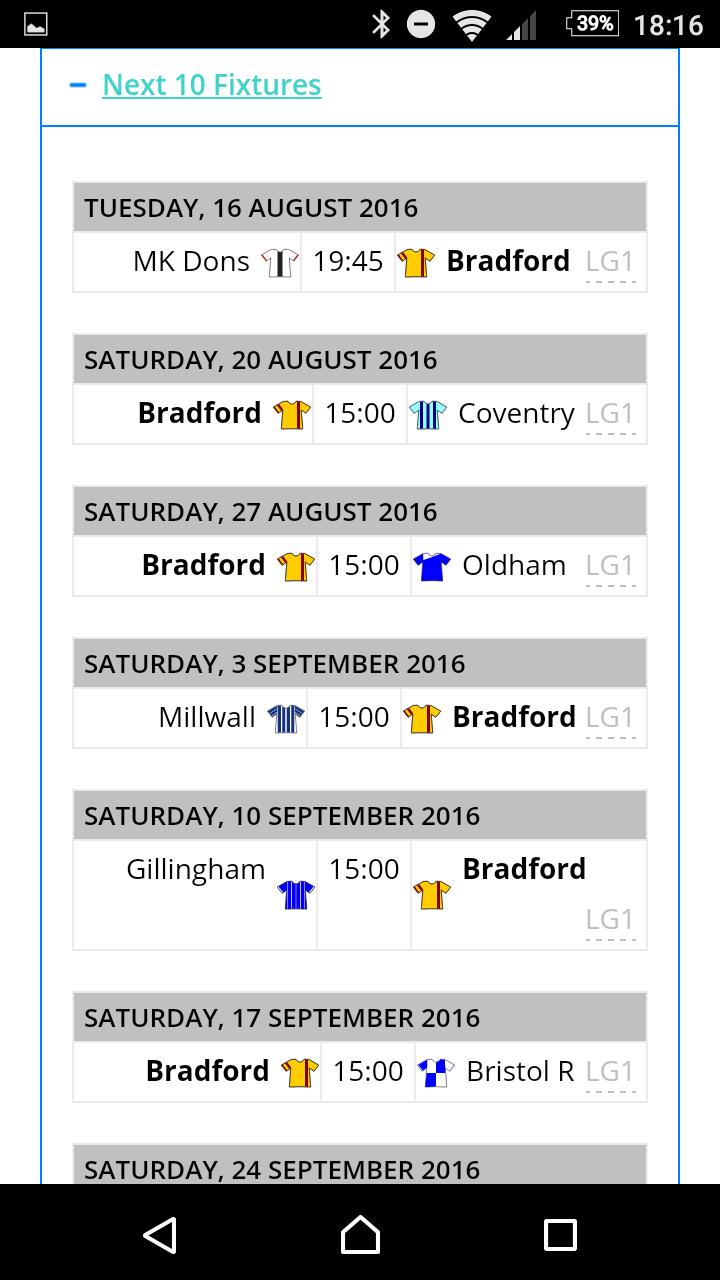Screen dimensions: 720x1280
Task: Select the Bradford yellow kit icon
Action: 418,261
